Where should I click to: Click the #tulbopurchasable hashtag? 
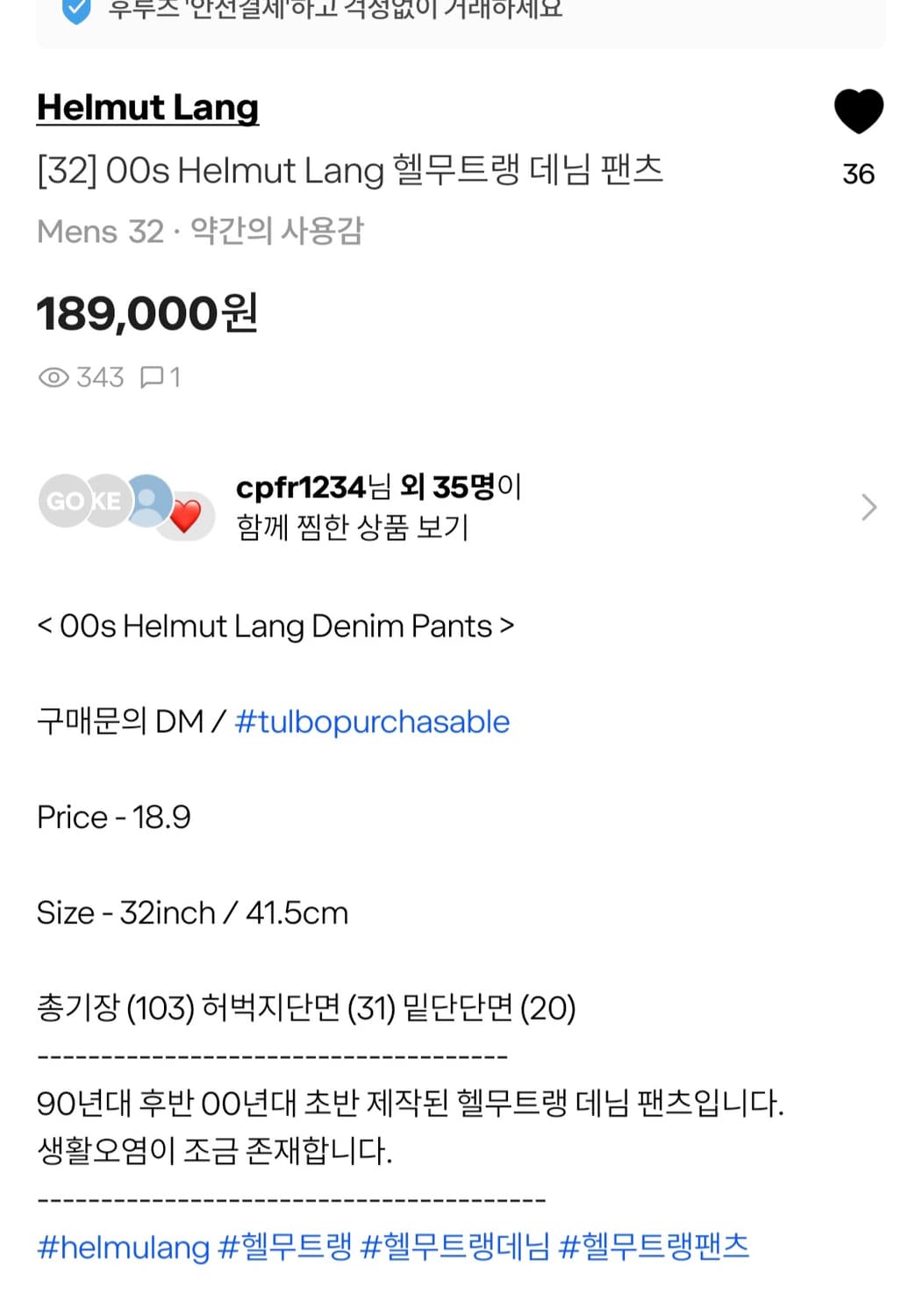click(372, 721)
